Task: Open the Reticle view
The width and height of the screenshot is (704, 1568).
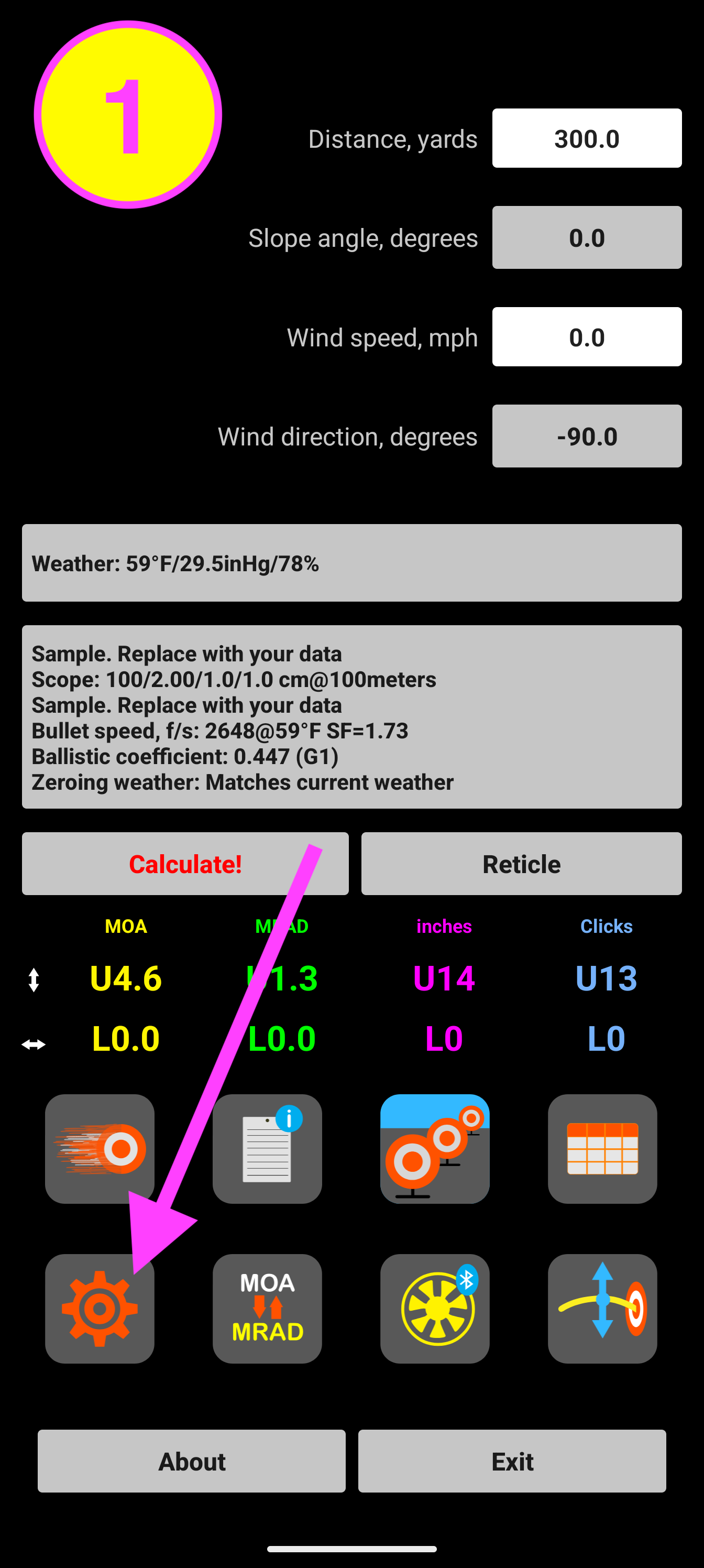Action: 522,864
